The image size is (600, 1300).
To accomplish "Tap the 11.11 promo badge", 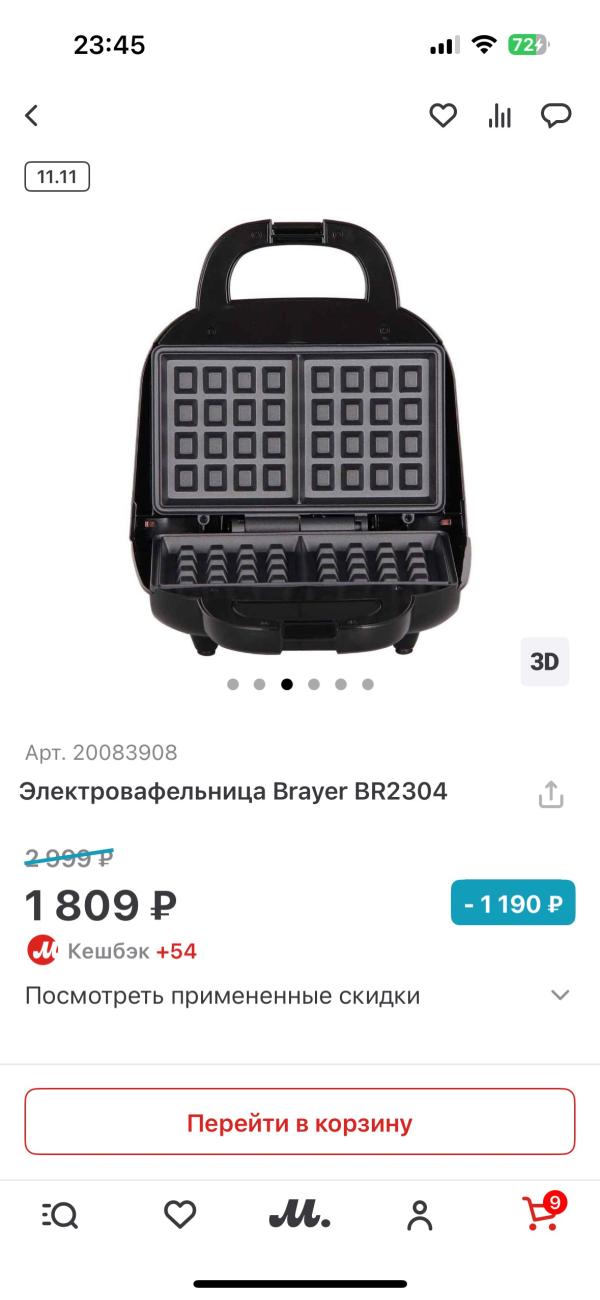I will pos(57,177).
